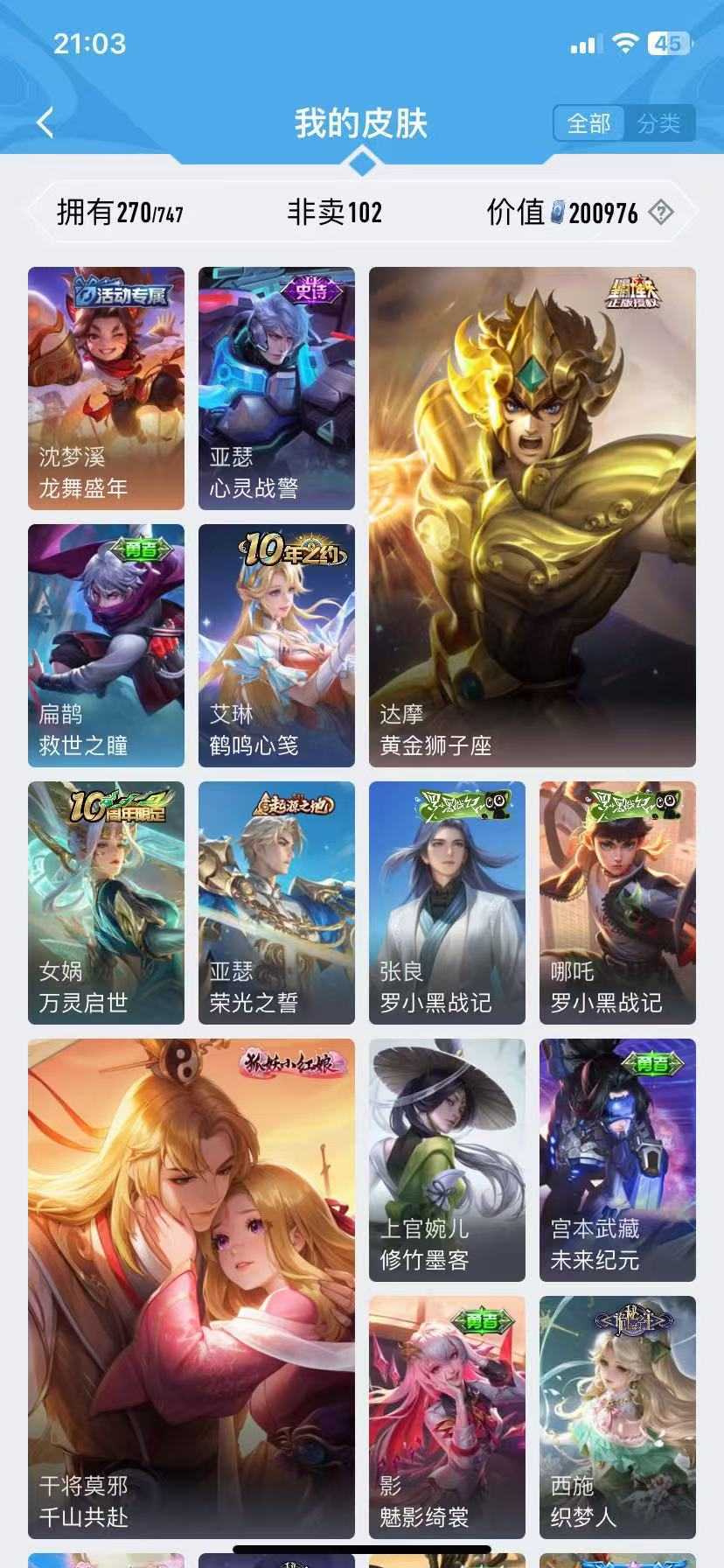Image resolution: width=724 pixels, height=1568 pixels.
Task: Open the 艾琳 鹤鸣心笺 skin card
Action: (x=276, y=645)
